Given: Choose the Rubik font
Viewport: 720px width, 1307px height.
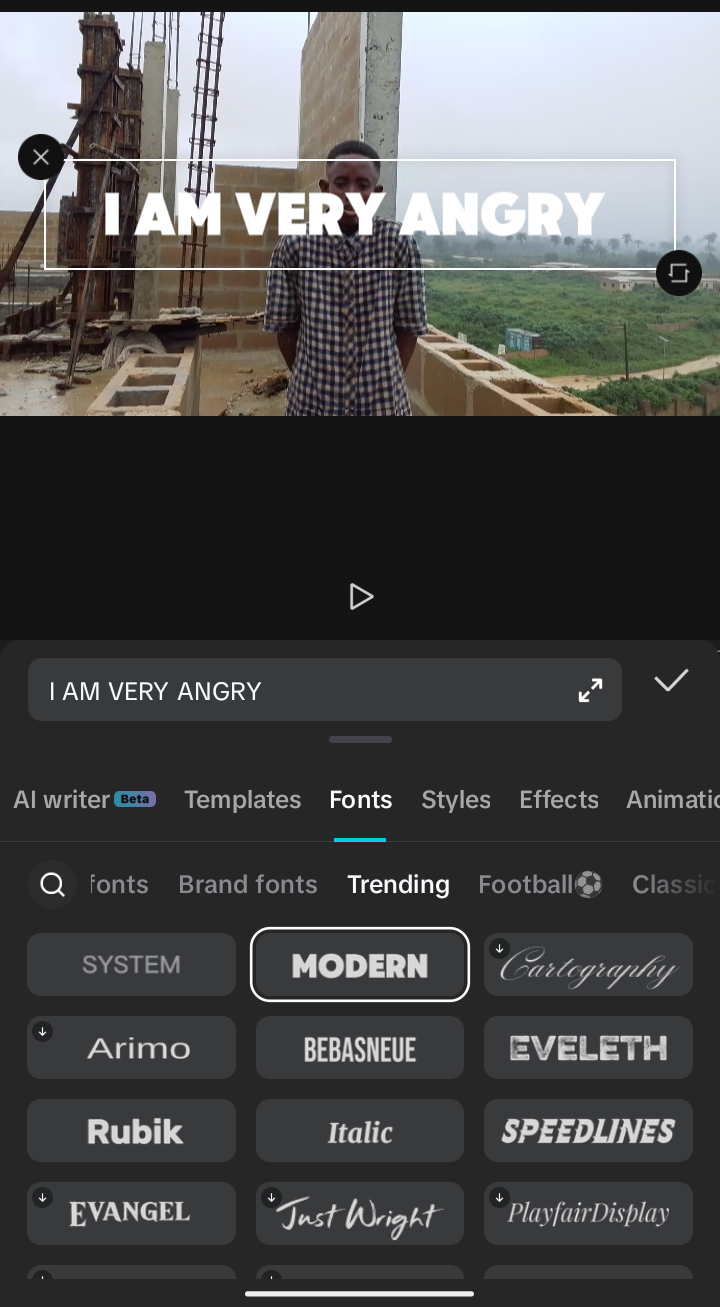Looking at the screenshot, I should click(x=131, y=1131).
